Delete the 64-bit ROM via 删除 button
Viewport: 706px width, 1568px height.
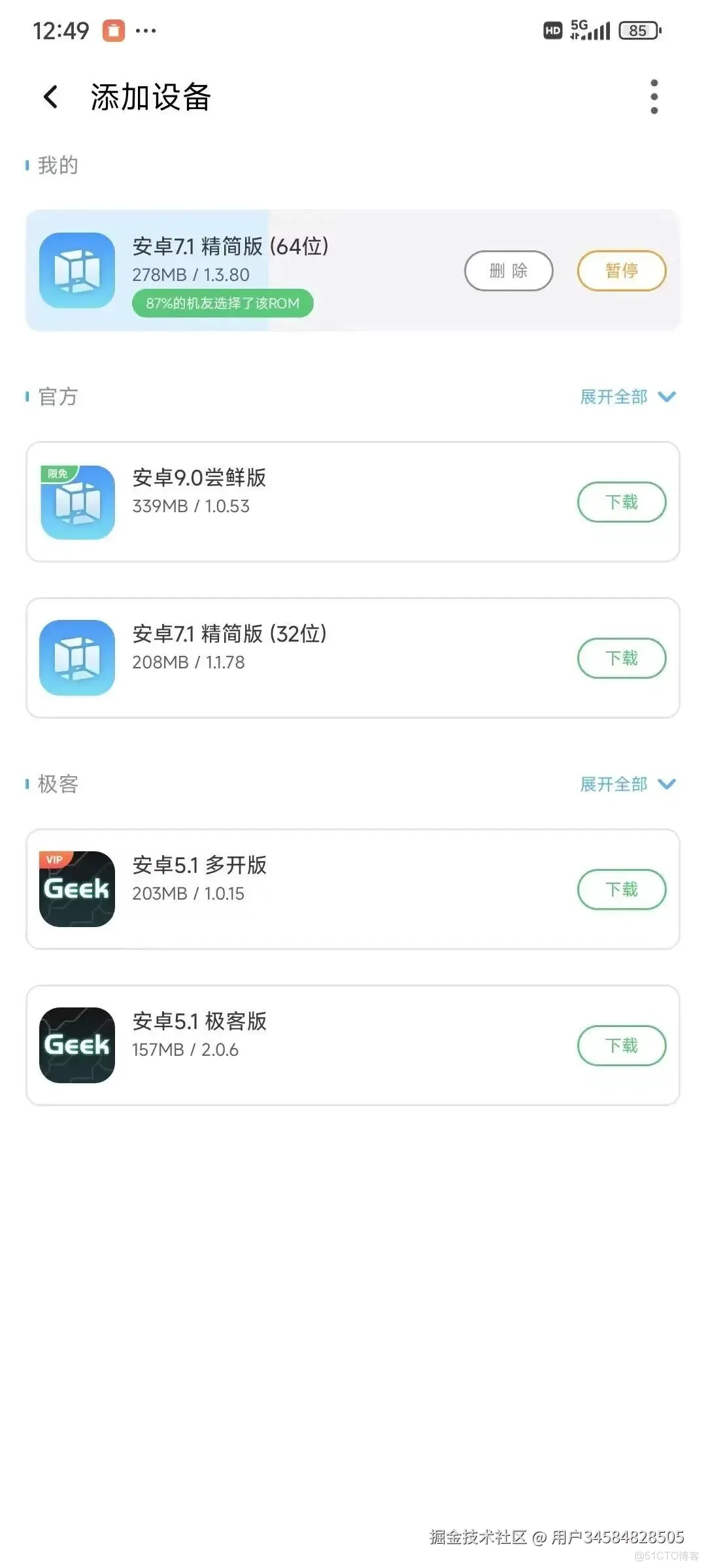click(x=509, y=270)
